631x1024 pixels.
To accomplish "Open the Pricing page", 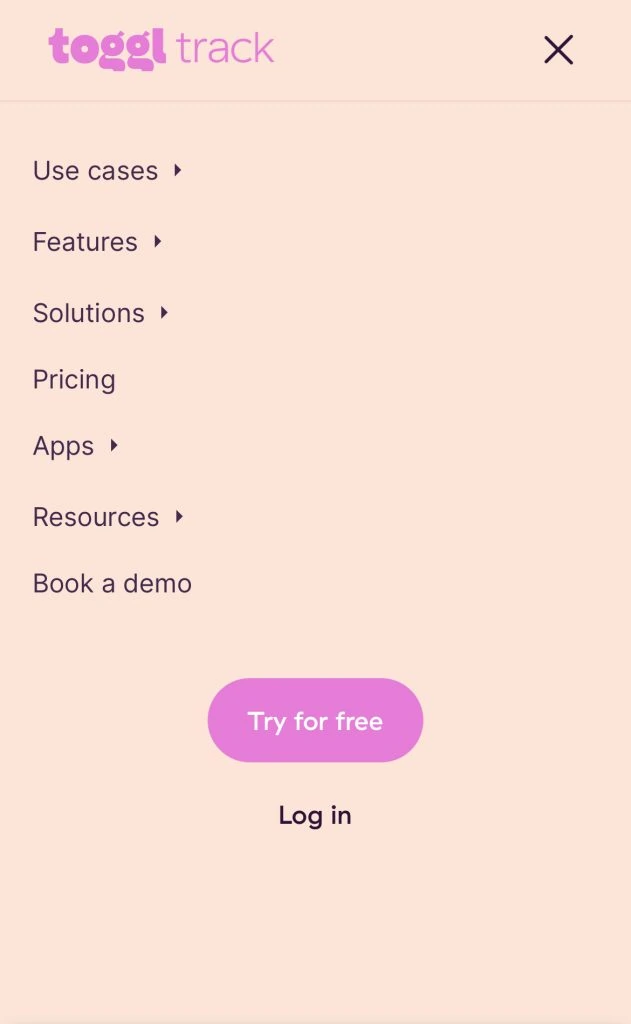I will [x=74, y=380].
